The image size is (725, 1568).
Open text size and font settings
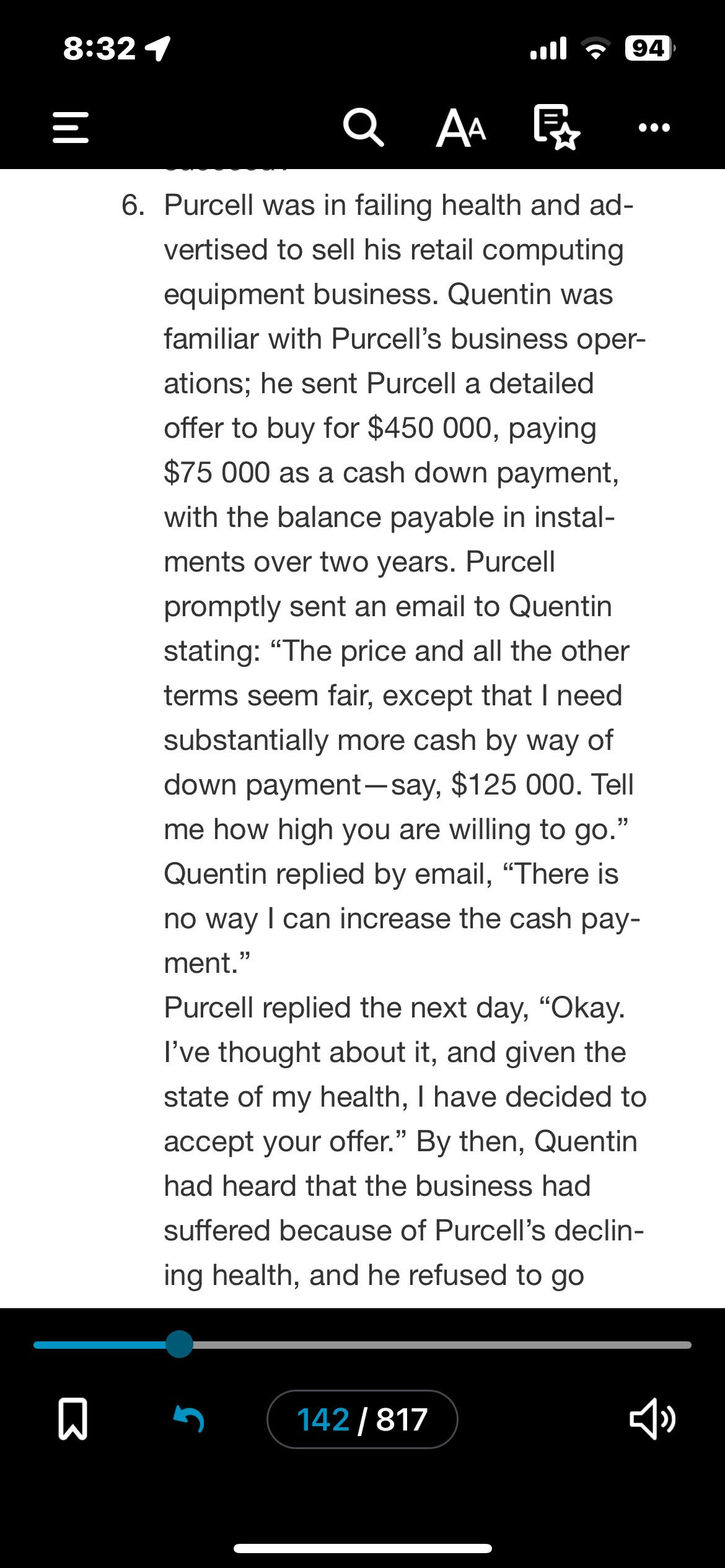click(x=461, y=129)
